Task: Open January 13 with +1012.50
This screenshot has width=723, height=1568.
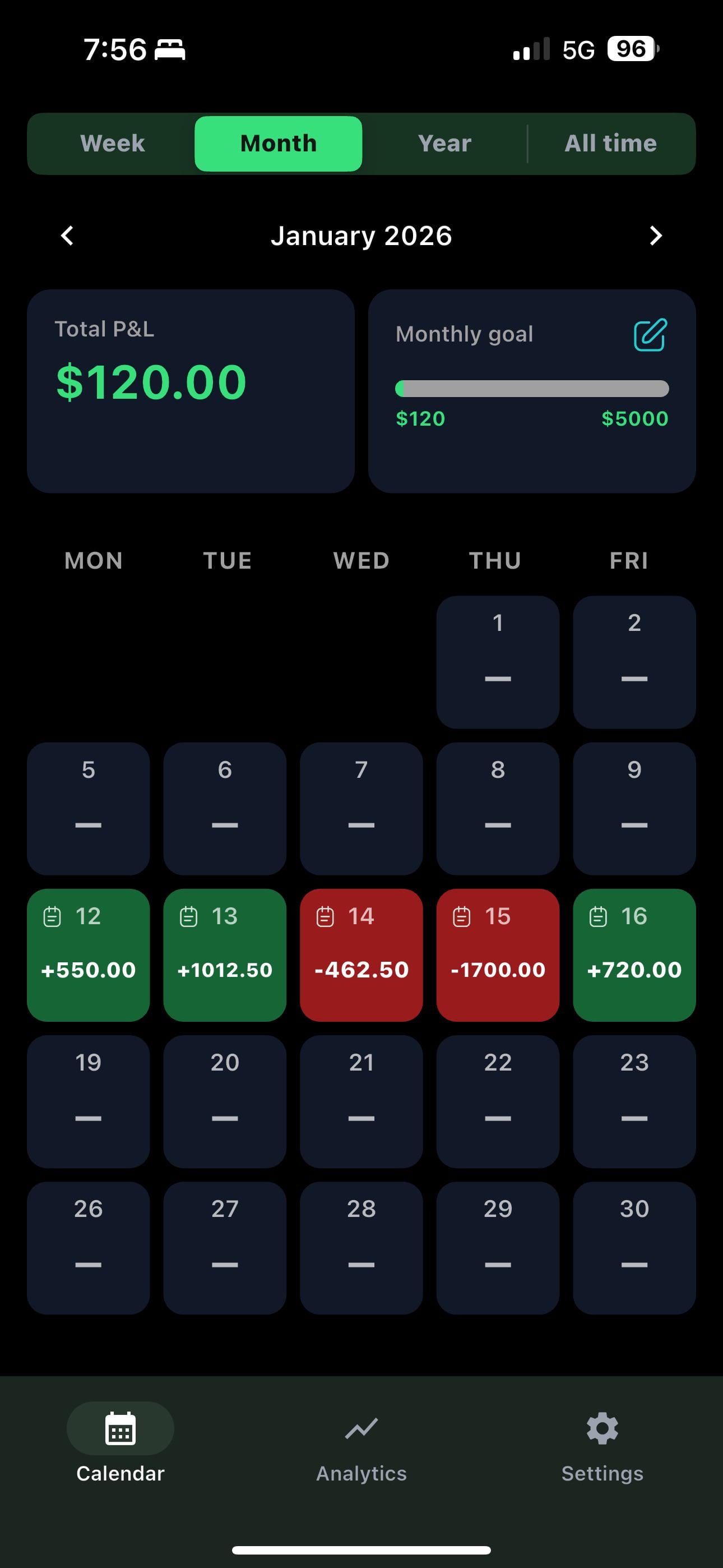Action: point(225,954)
